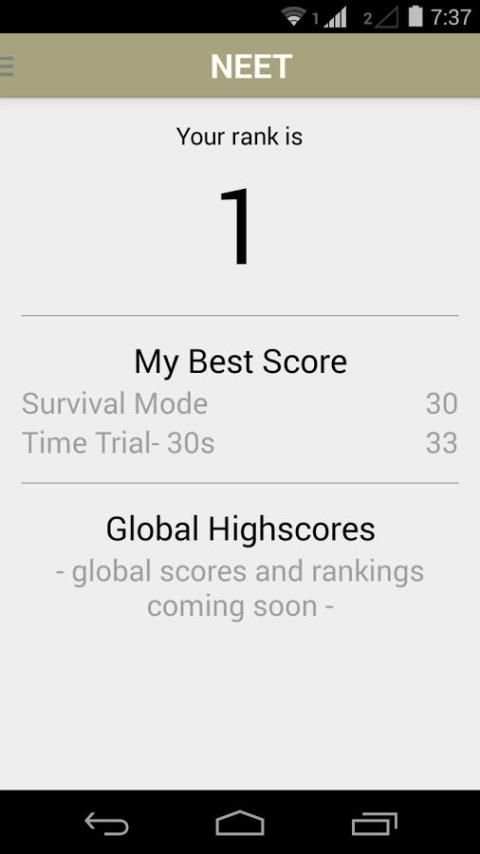The image size is (480, 854).
Task: Go back using the system back button
Action: point(106,823)
